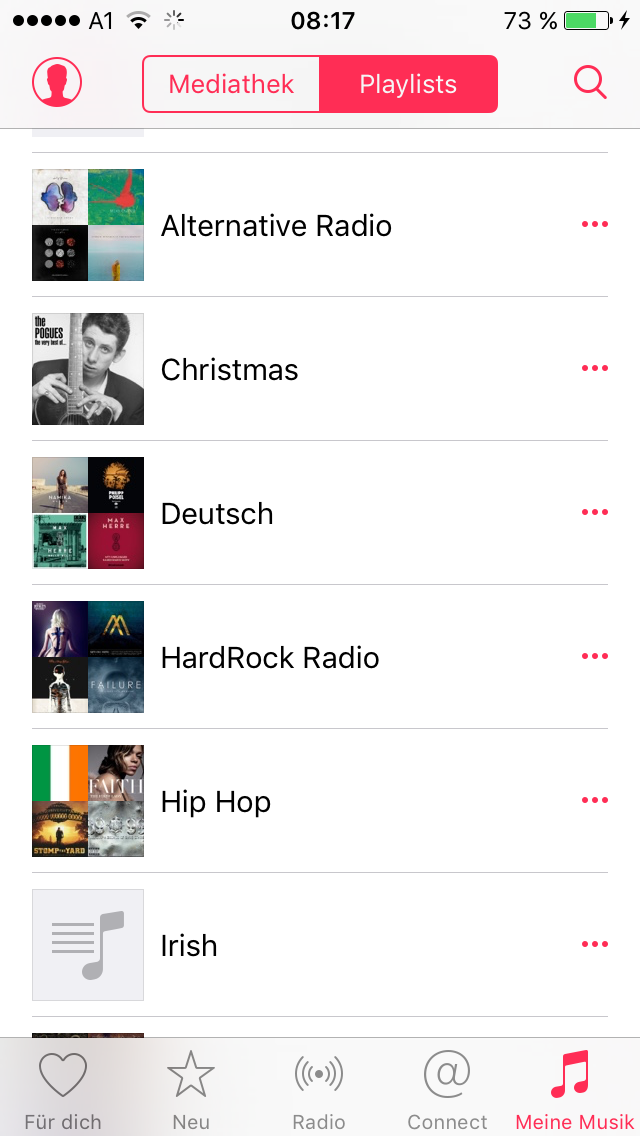This screenshot has height=1136, width=640.
Task: Open the Deutsch playlist
Action: (217, 514)
